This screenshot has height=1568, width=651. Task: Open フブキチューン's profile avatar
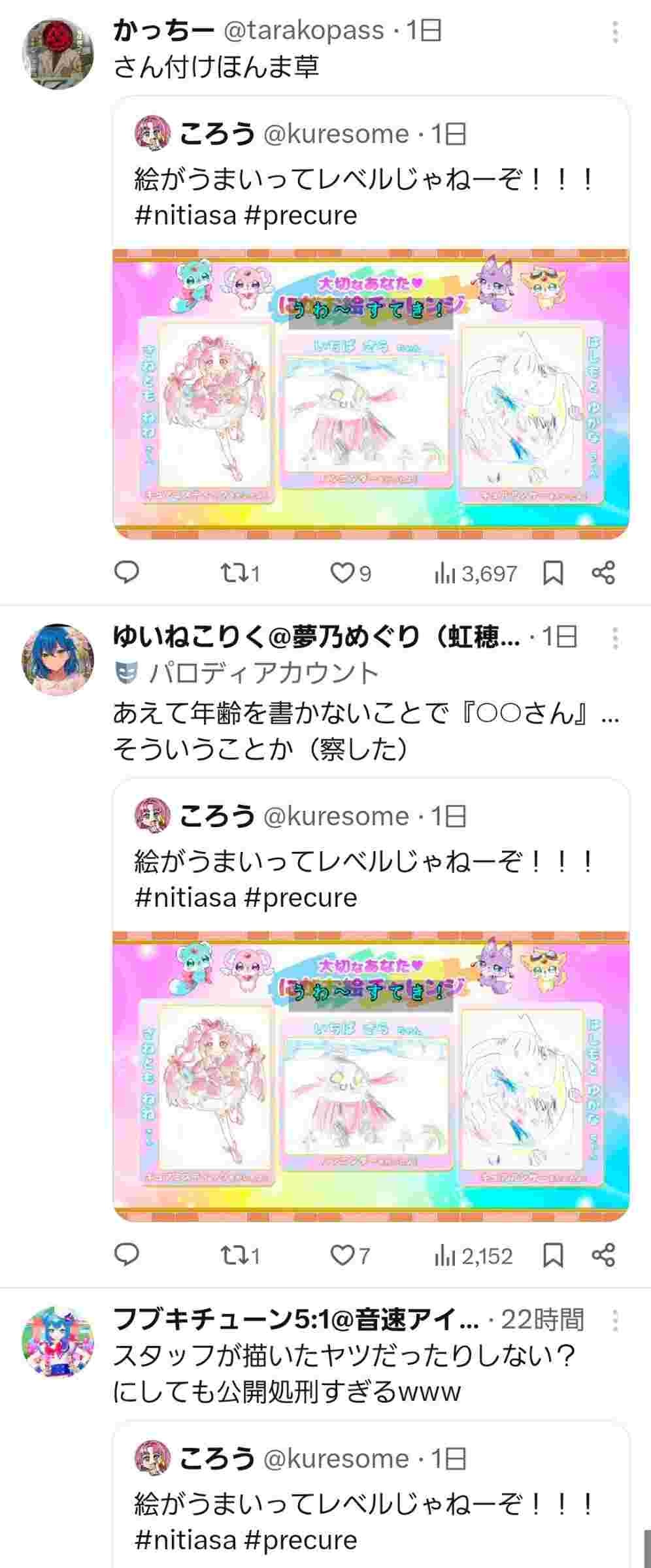tap(58, 1342)
